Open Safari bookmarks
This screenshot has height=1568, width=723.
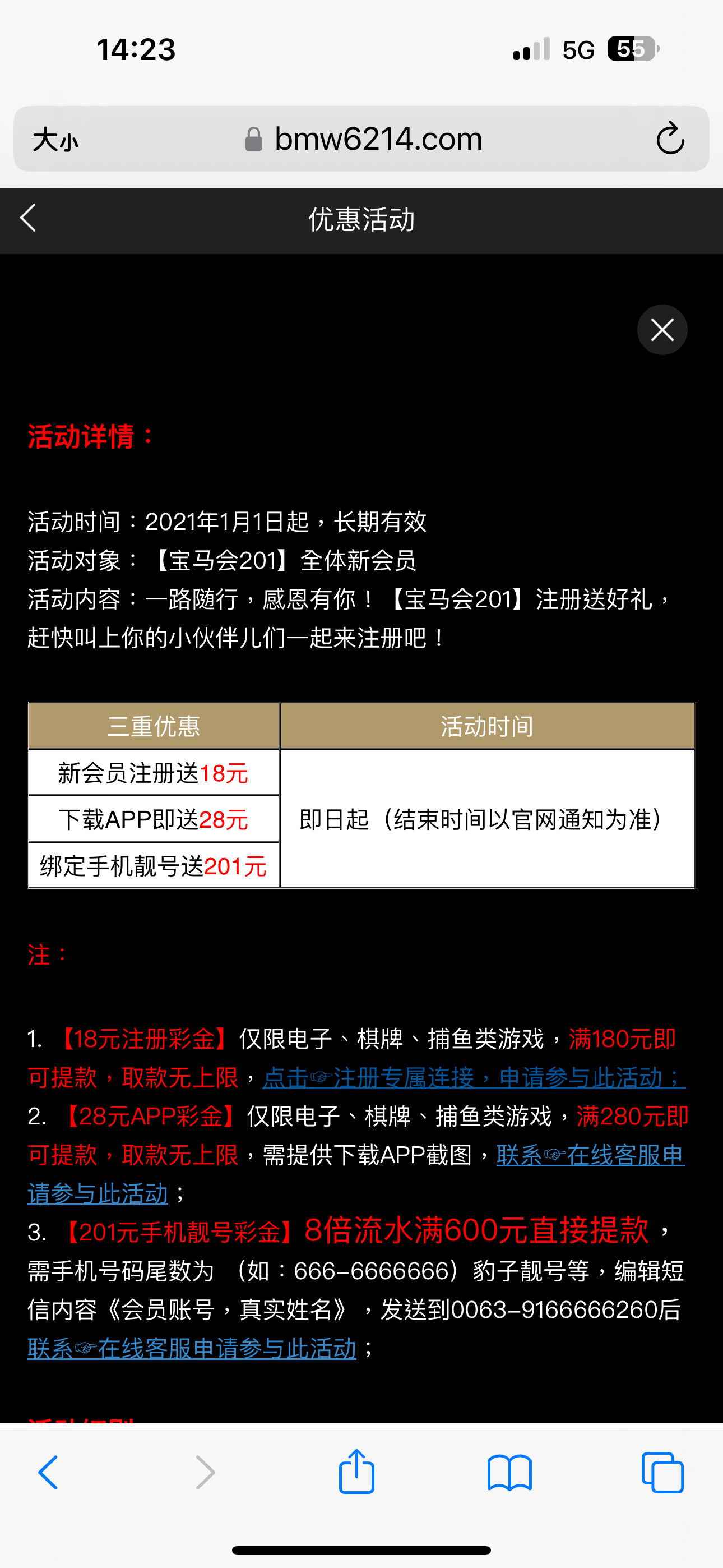(509, 1473)
